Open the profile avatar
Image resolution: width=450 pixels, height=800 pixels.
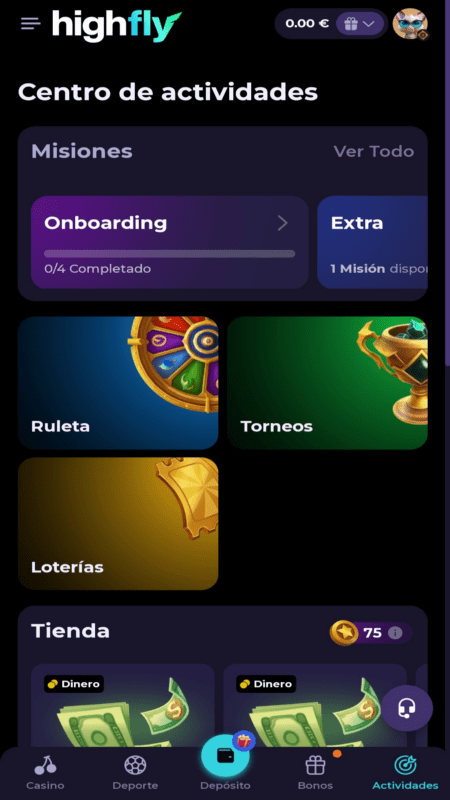pos(410,24)
